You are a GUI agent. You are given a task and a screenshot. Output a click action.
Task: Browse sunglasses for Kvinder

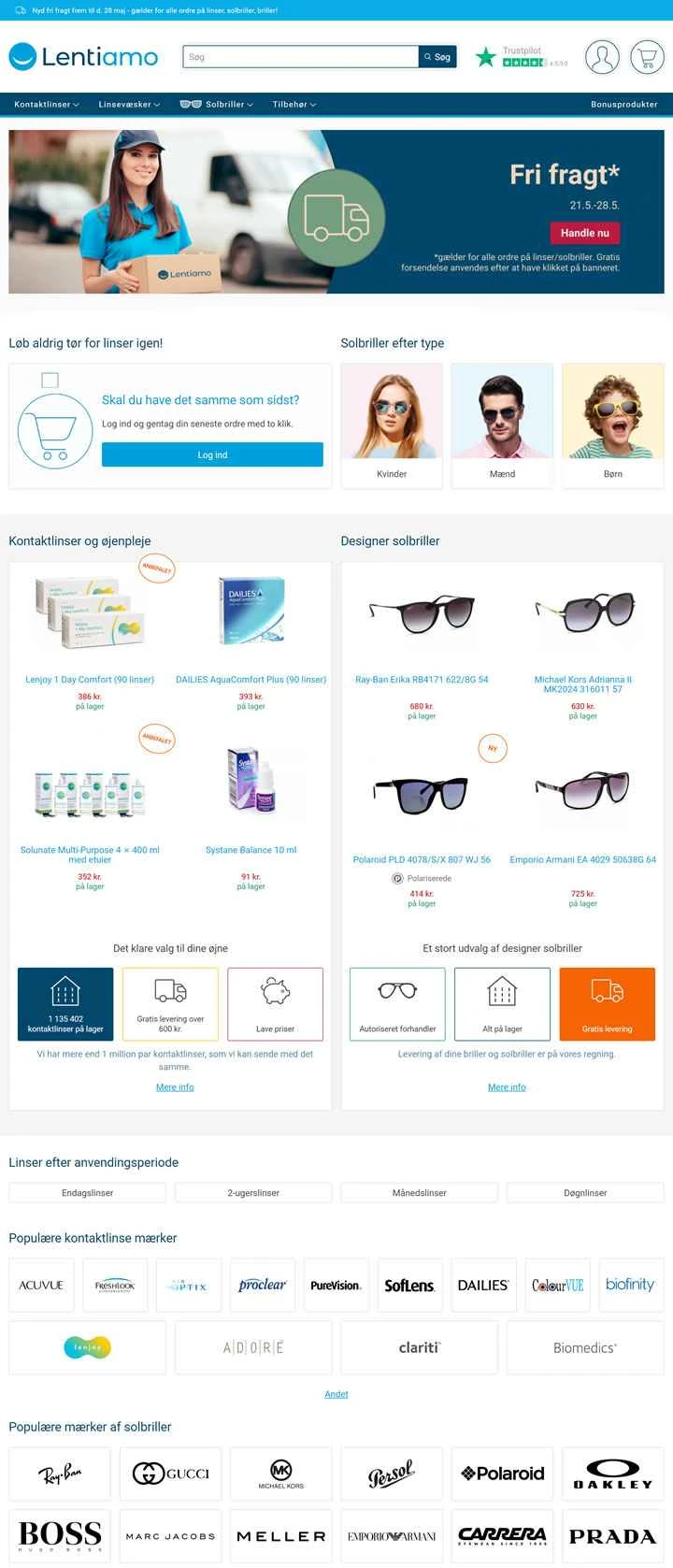coord(392,425)
